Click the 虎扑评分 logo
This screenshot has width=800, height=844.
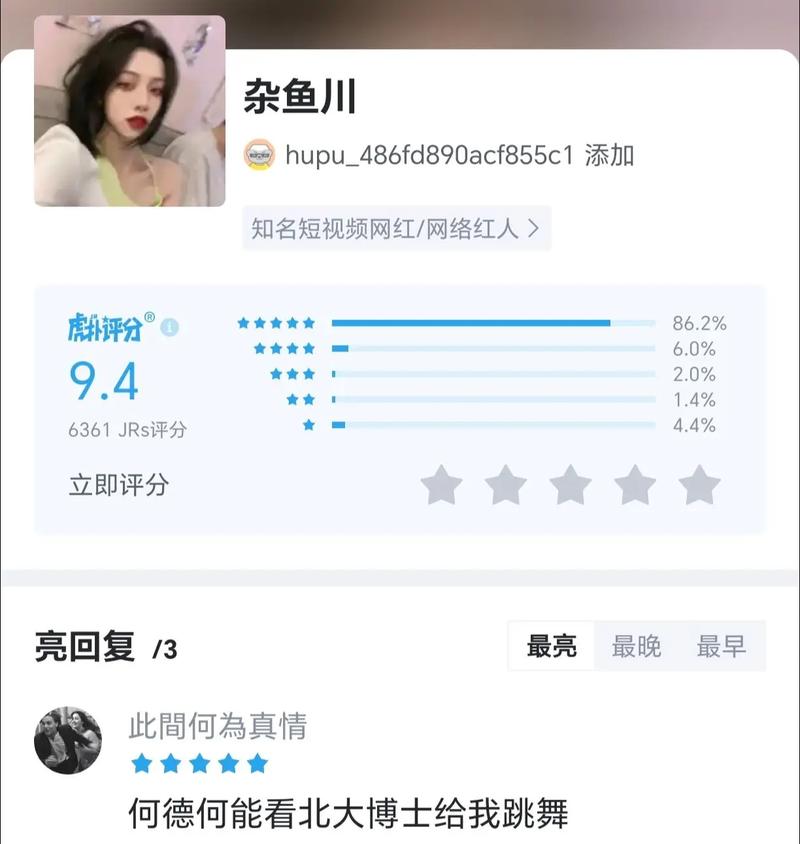pos(105,325)
